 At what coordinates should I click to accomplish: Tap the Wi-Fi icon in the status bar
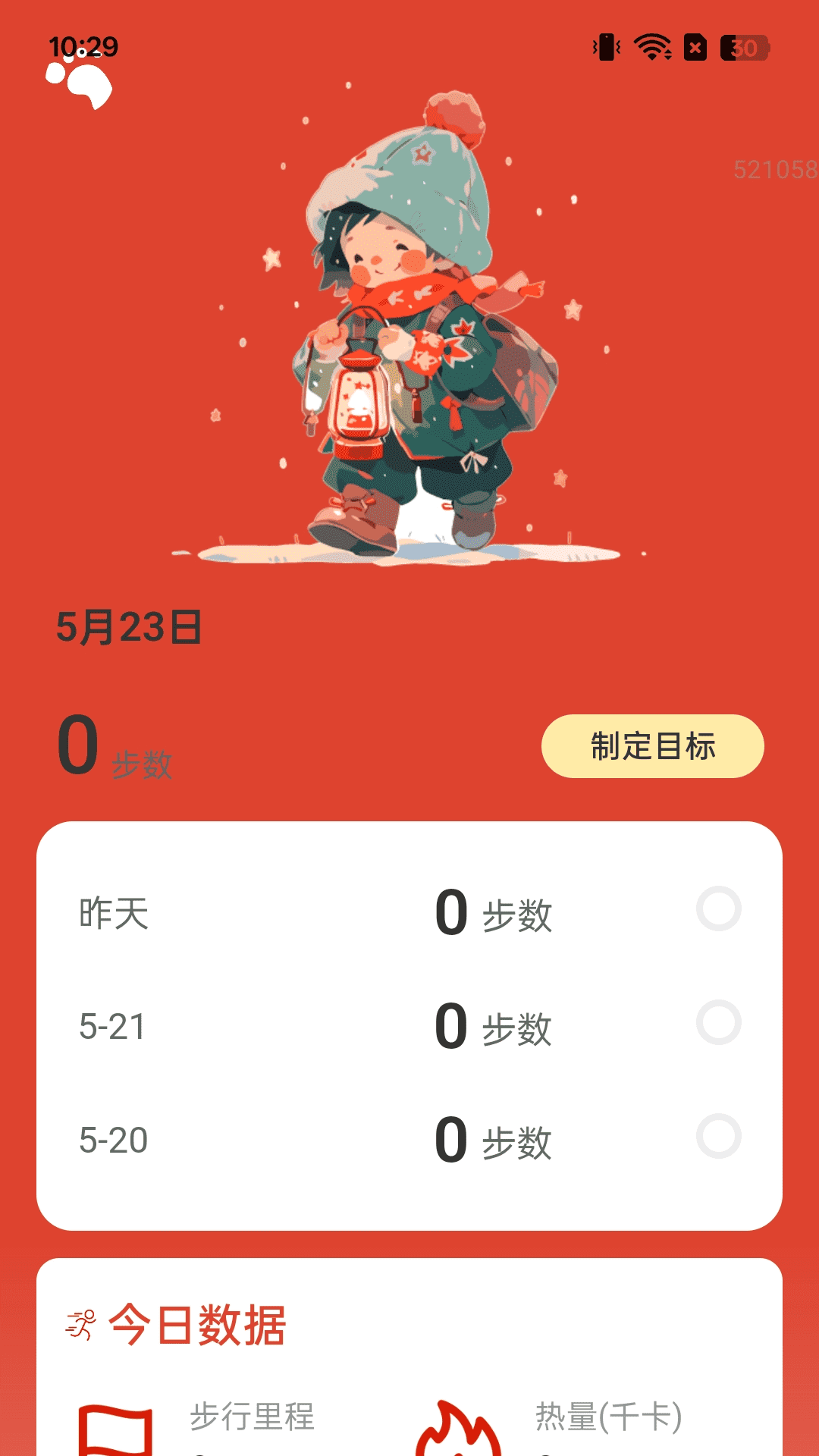click(x=653, y=48)
